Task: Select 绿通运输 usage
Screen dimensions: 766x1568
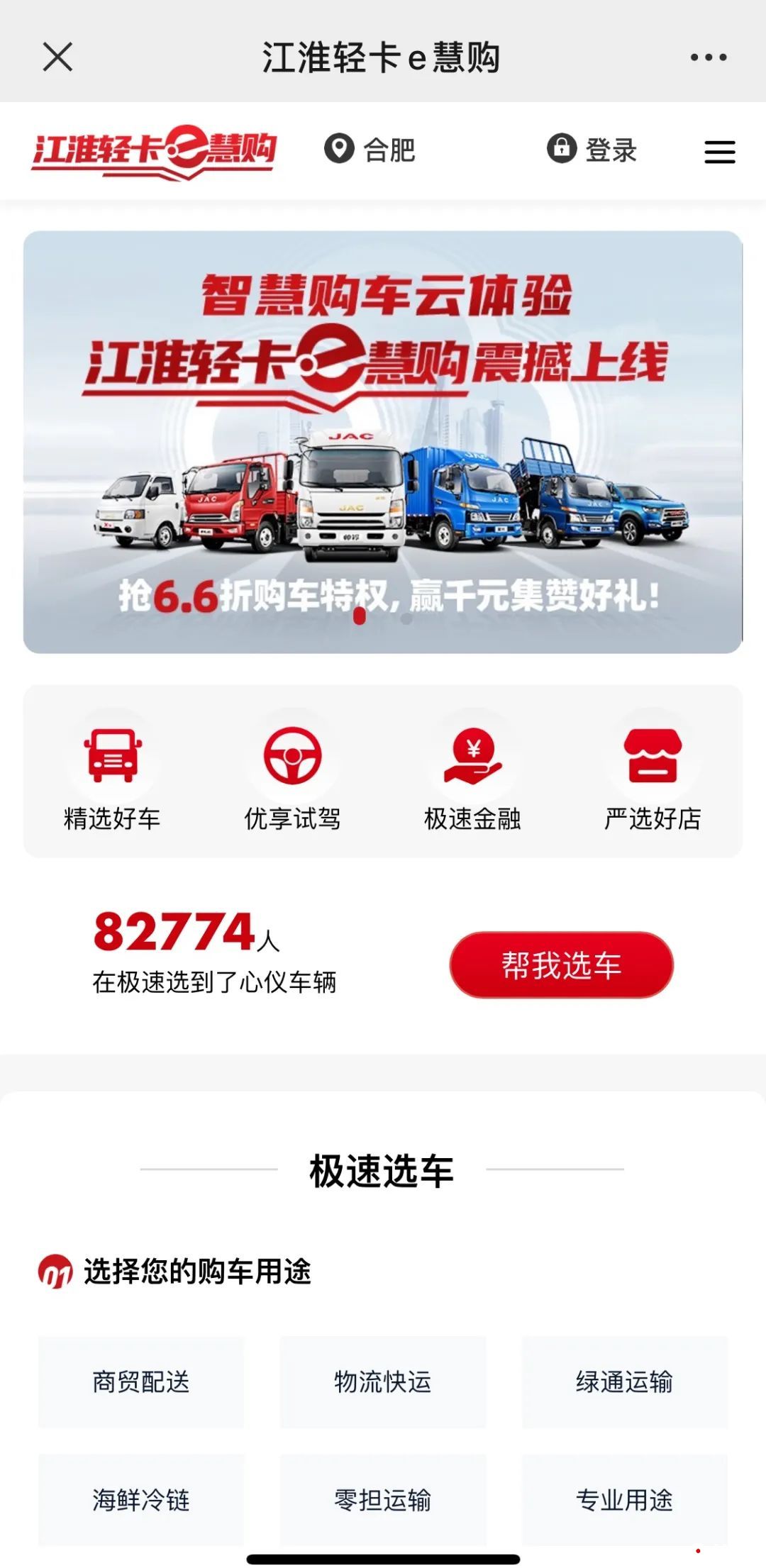Action: (625, 1382)
